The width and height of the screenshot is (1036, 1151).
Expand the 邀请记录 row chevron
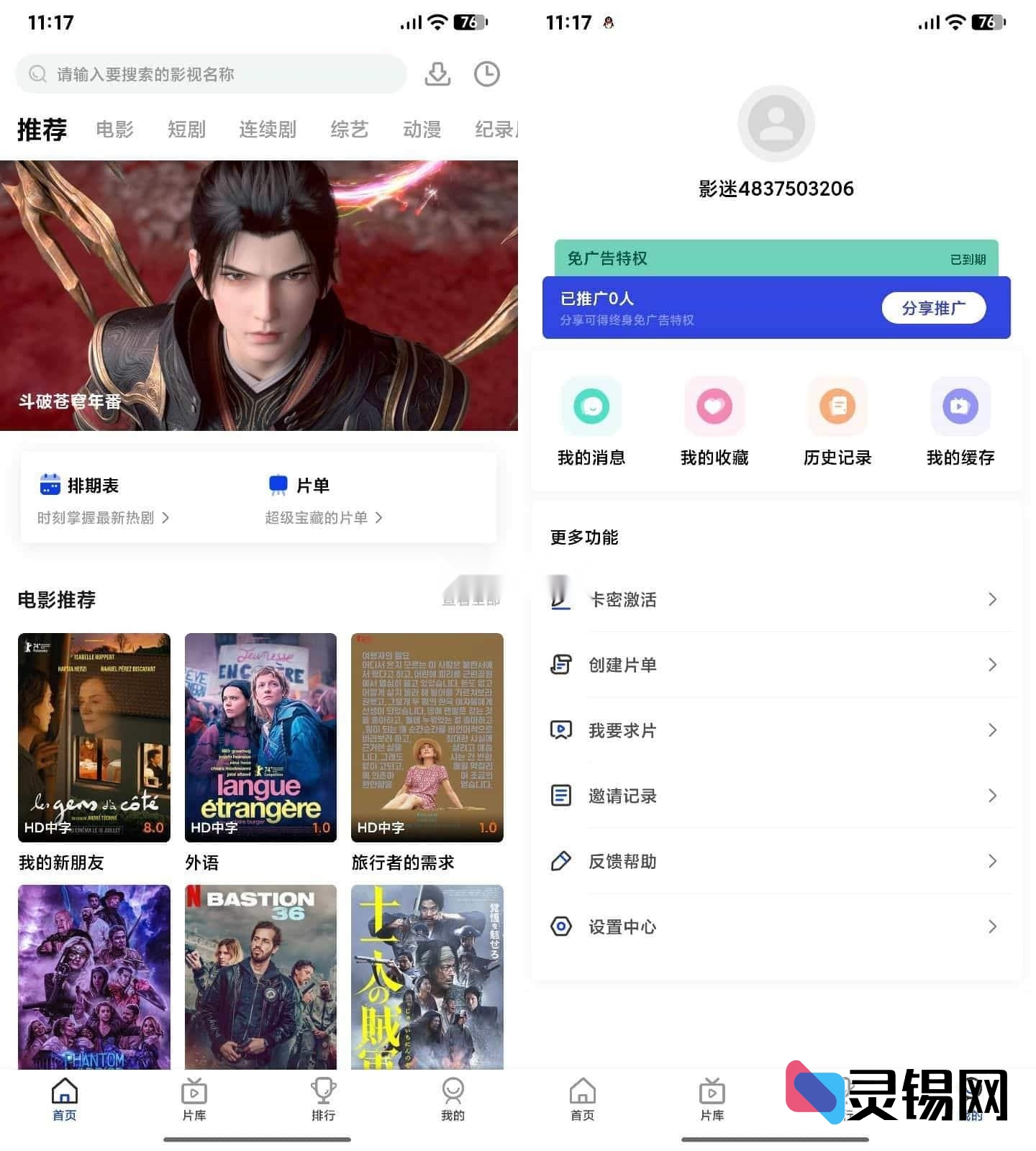coord(993,796)
